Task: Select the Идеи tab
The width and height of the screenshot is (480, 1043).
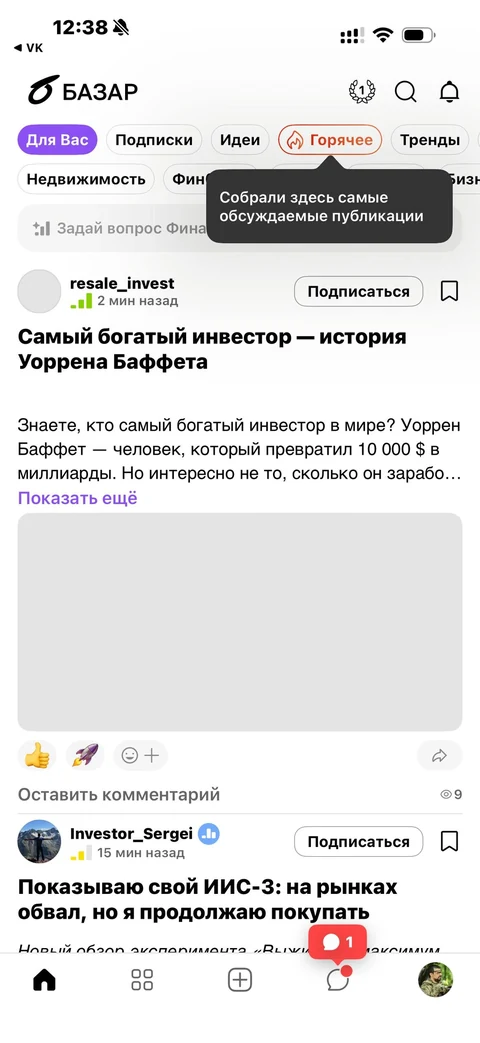Action: point(240,140)
